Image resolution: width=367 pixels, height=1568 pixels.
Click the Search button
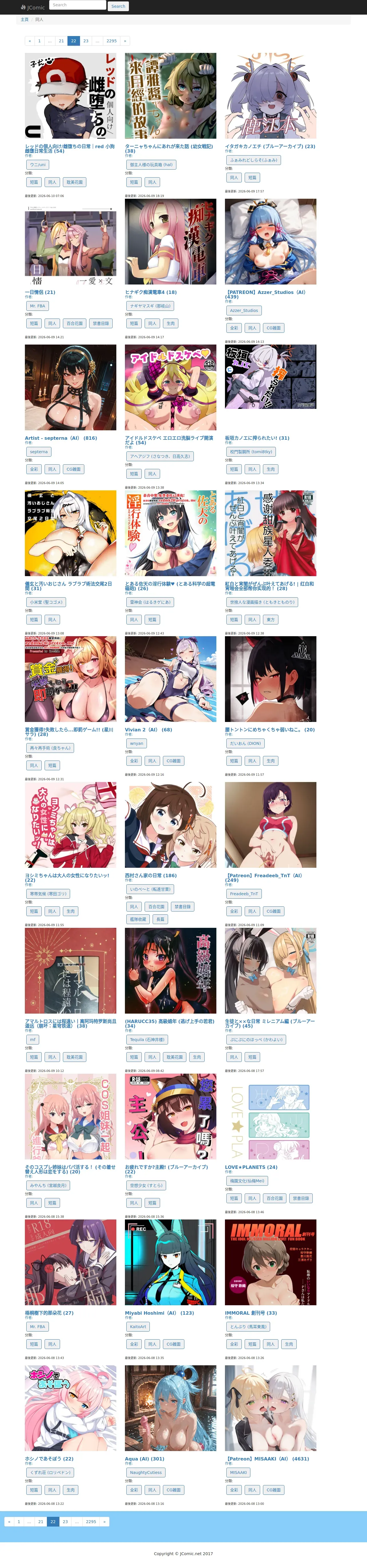[118, 6]
